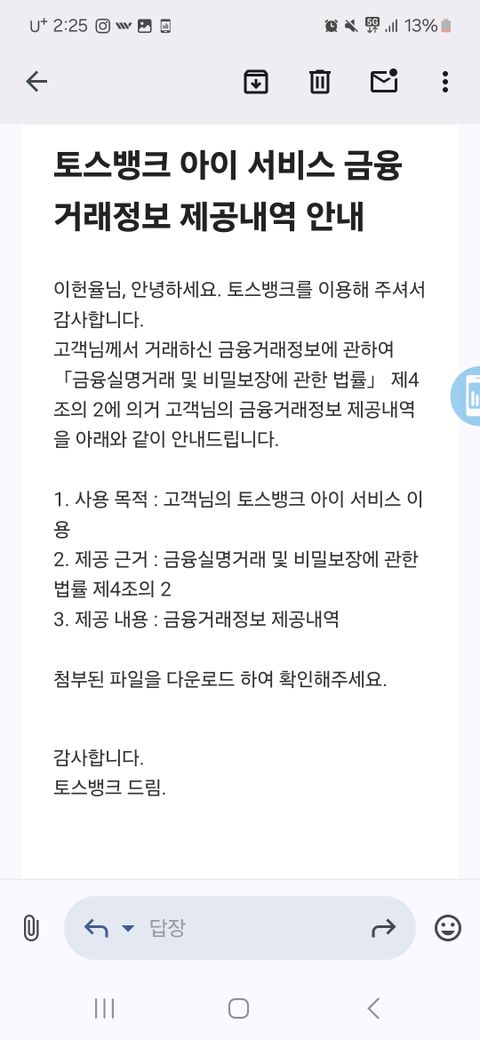
Task: Open the emoji reaction picker
Action: pos(448,928)
